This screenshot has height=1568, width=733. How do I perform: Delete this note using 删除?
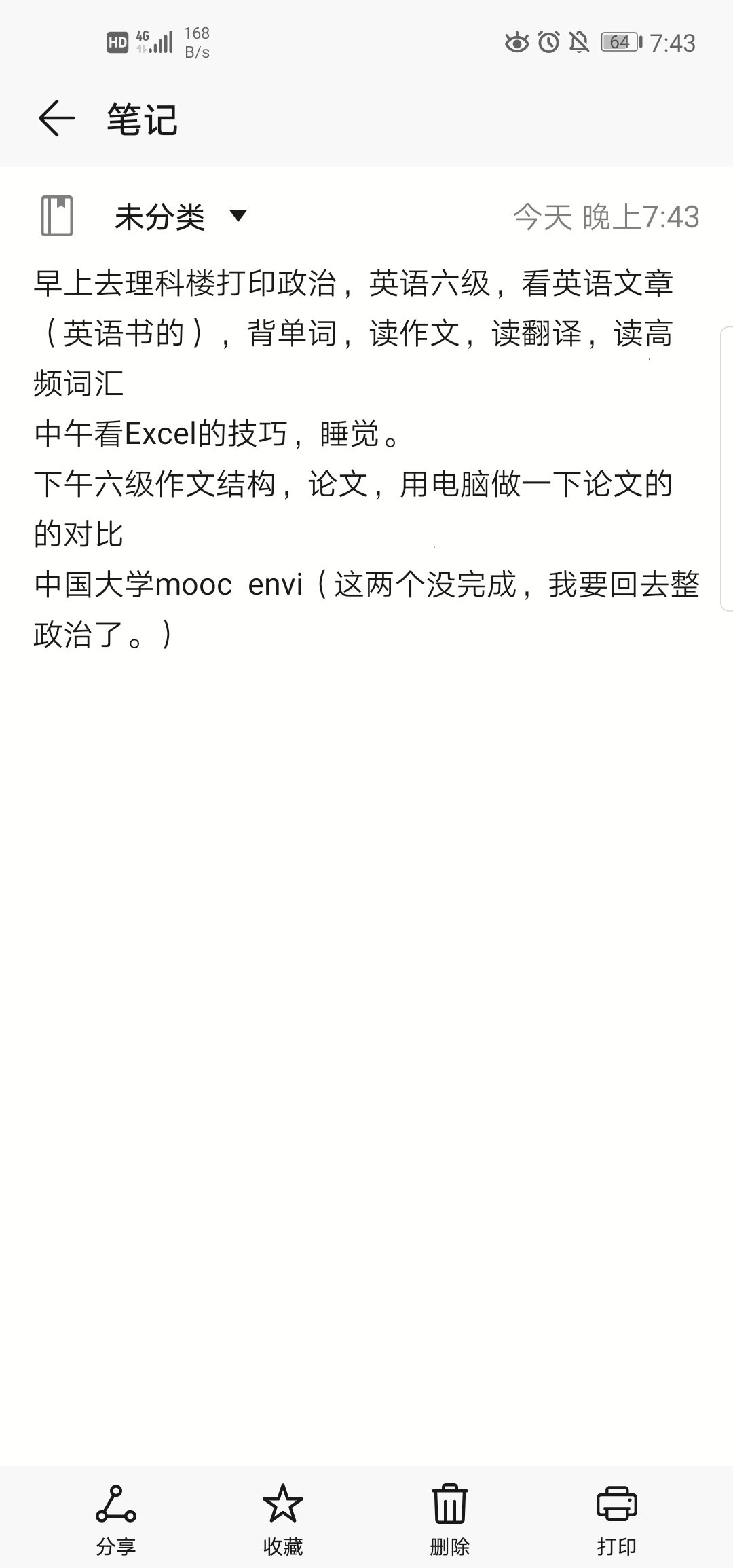pos(449,1519)
